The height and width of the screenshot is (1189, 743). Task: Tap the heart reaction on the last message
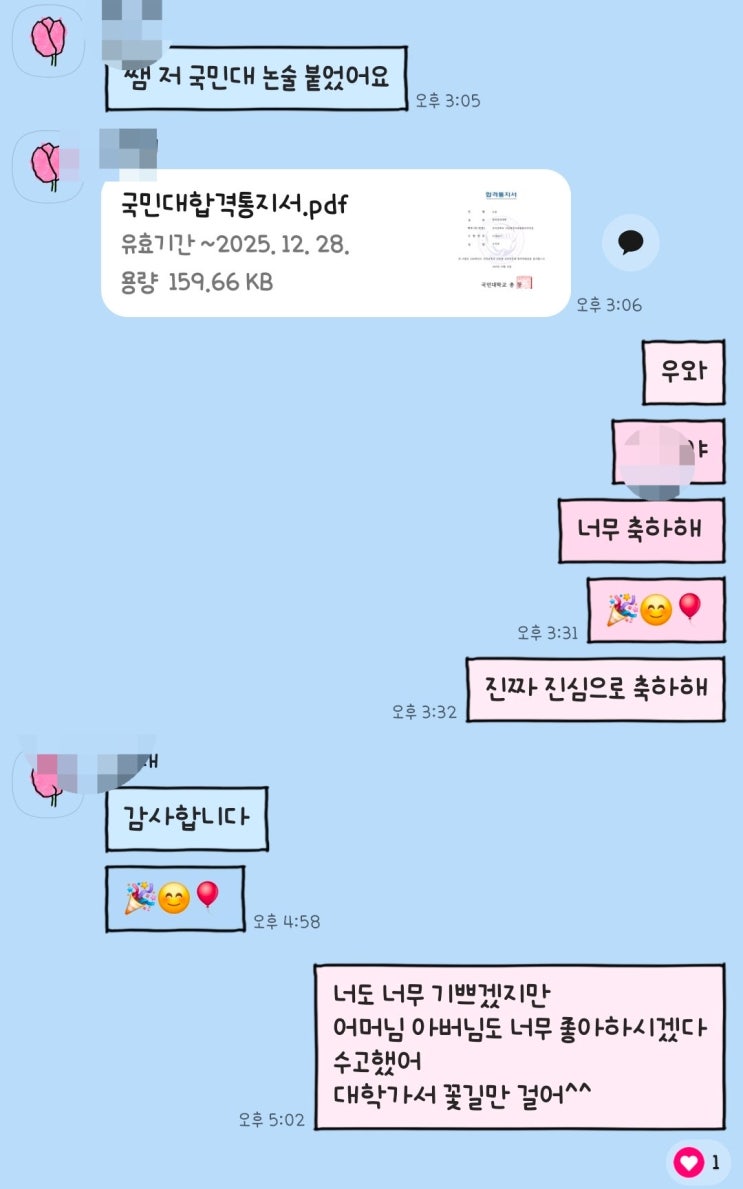click(689, 1162)
